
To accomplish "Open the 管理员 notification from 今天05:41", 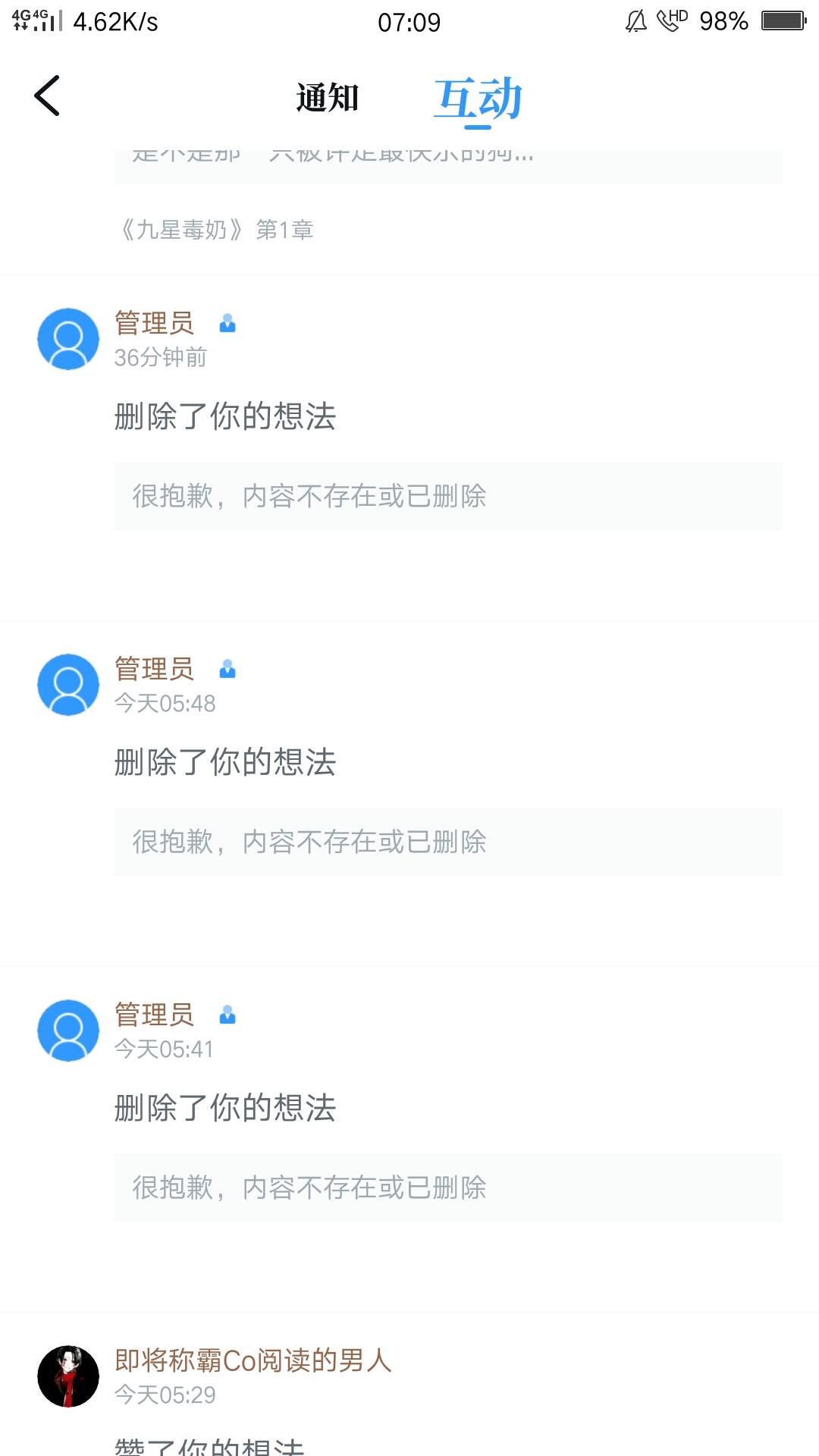I will pyautogui.click(x=225, y=1108).
